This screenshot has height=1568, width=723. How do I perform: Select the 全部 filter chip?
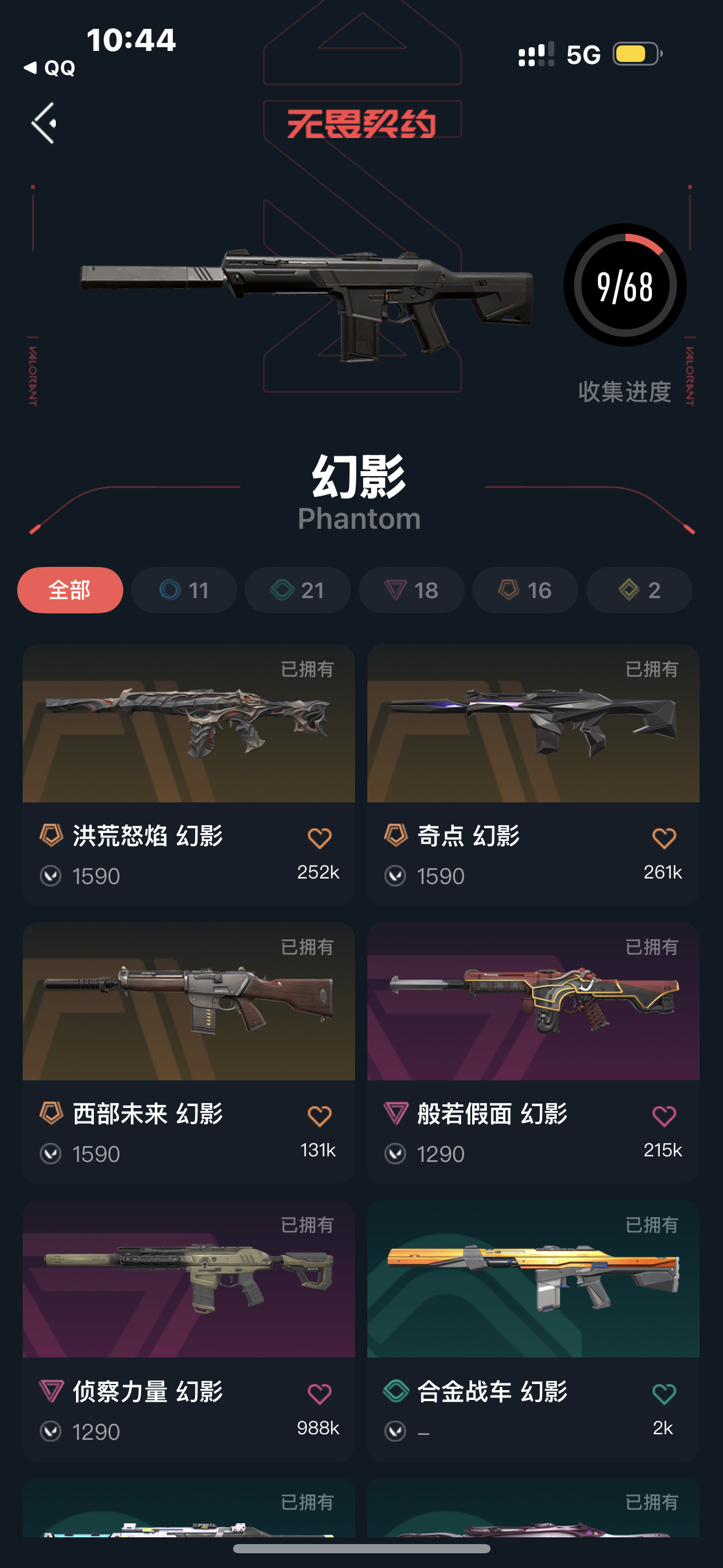click(70, 590)
